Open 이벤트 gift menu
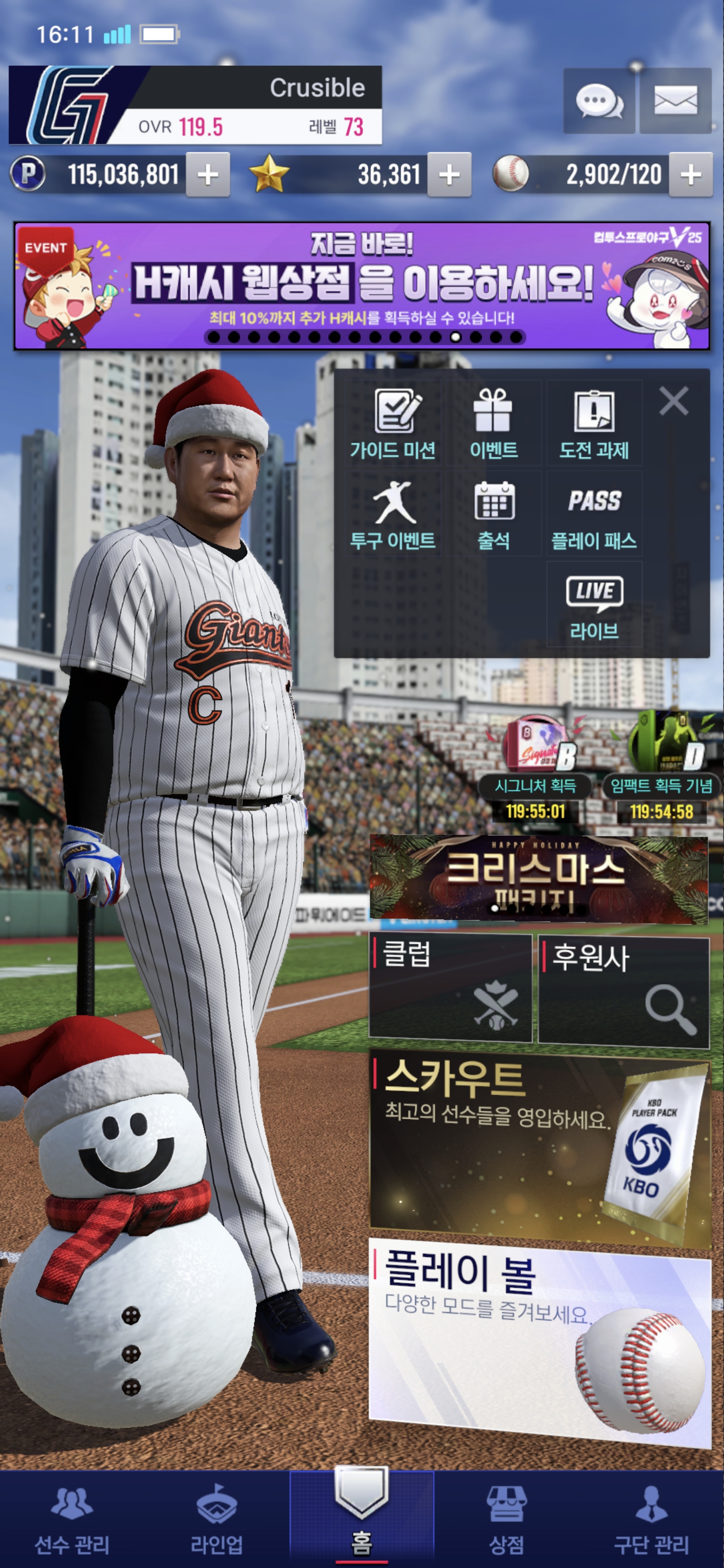Screen dimensions: 724x1568 [494, 424]
